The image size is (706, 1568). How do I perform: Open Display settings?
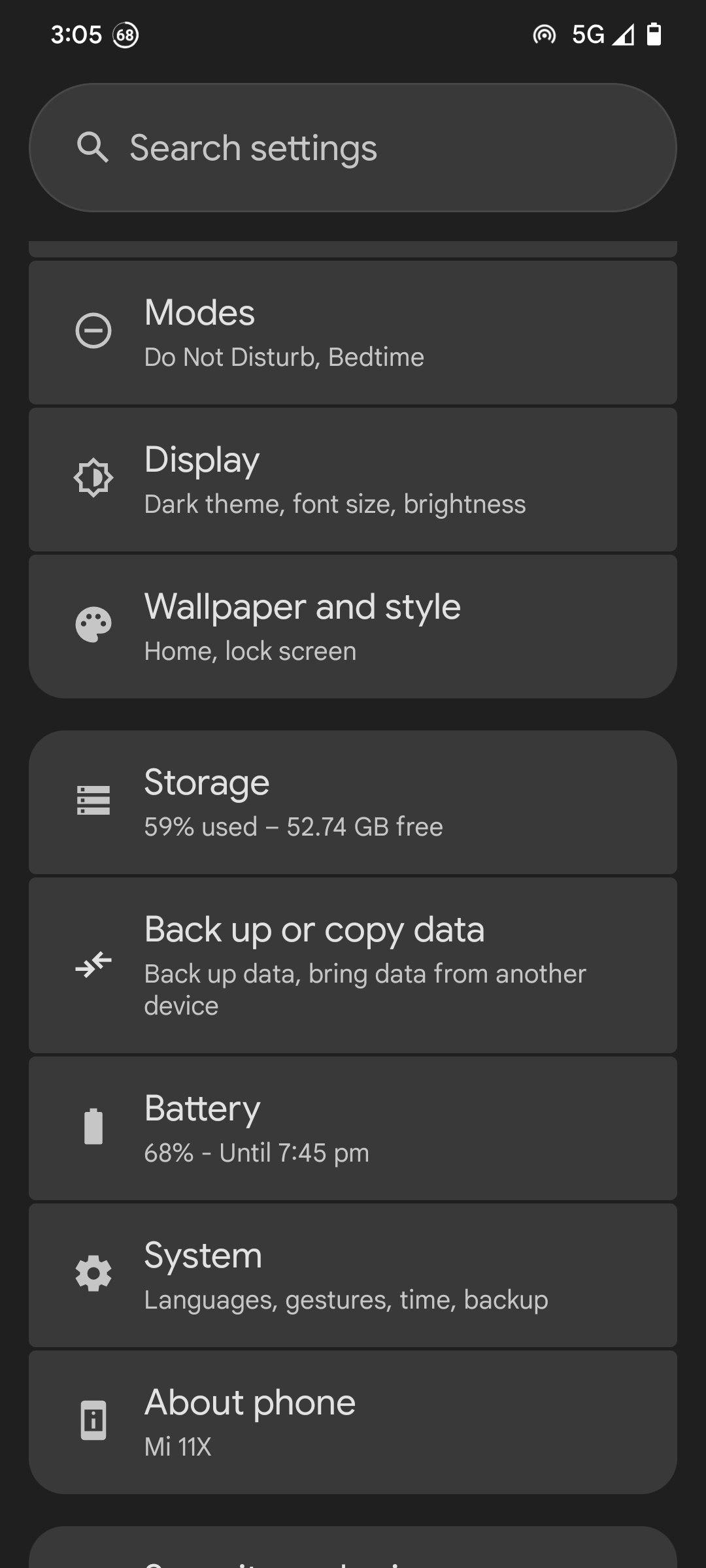pos(353,480)
